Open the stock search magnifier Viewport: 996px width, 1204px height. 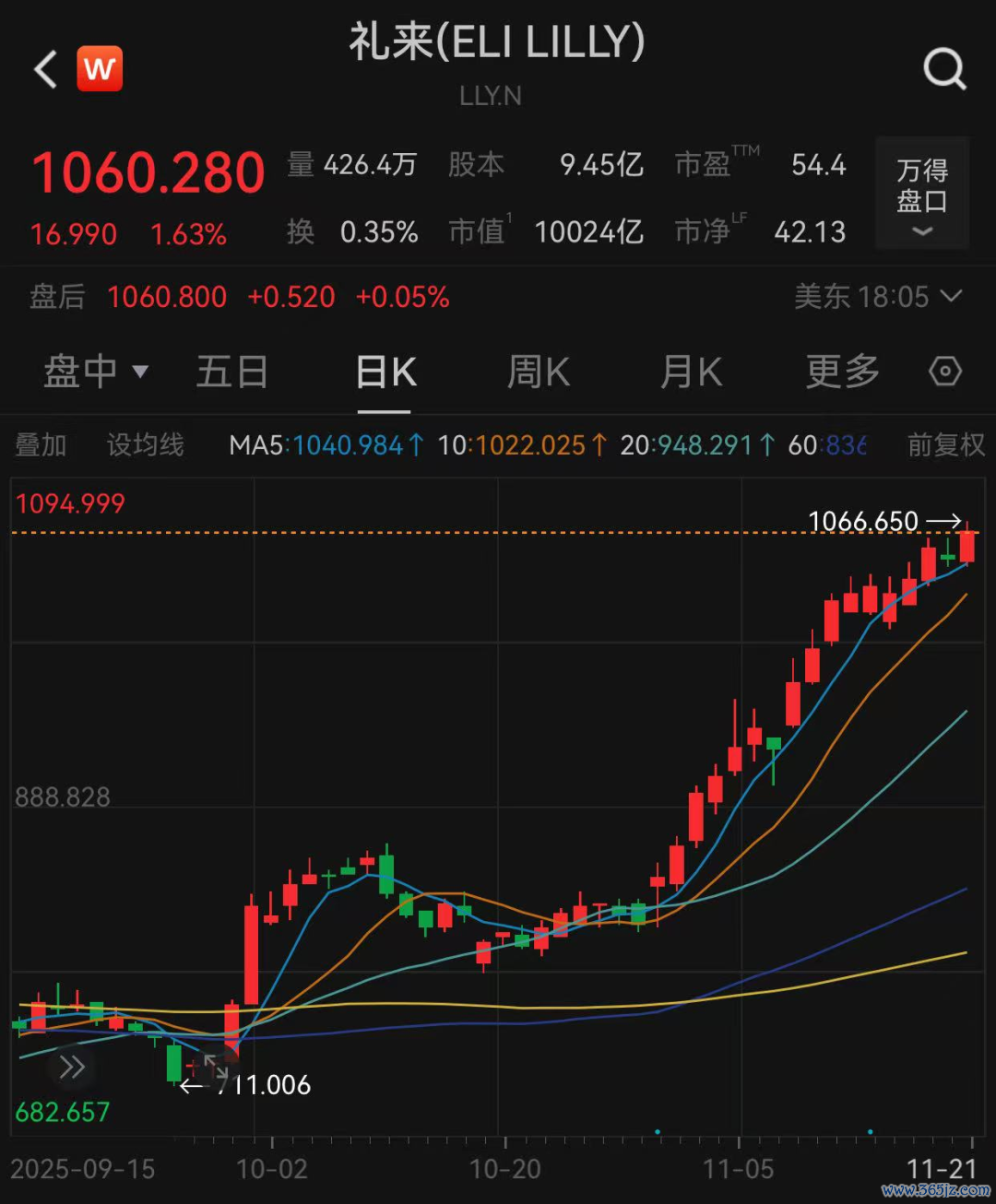(944, 69)
